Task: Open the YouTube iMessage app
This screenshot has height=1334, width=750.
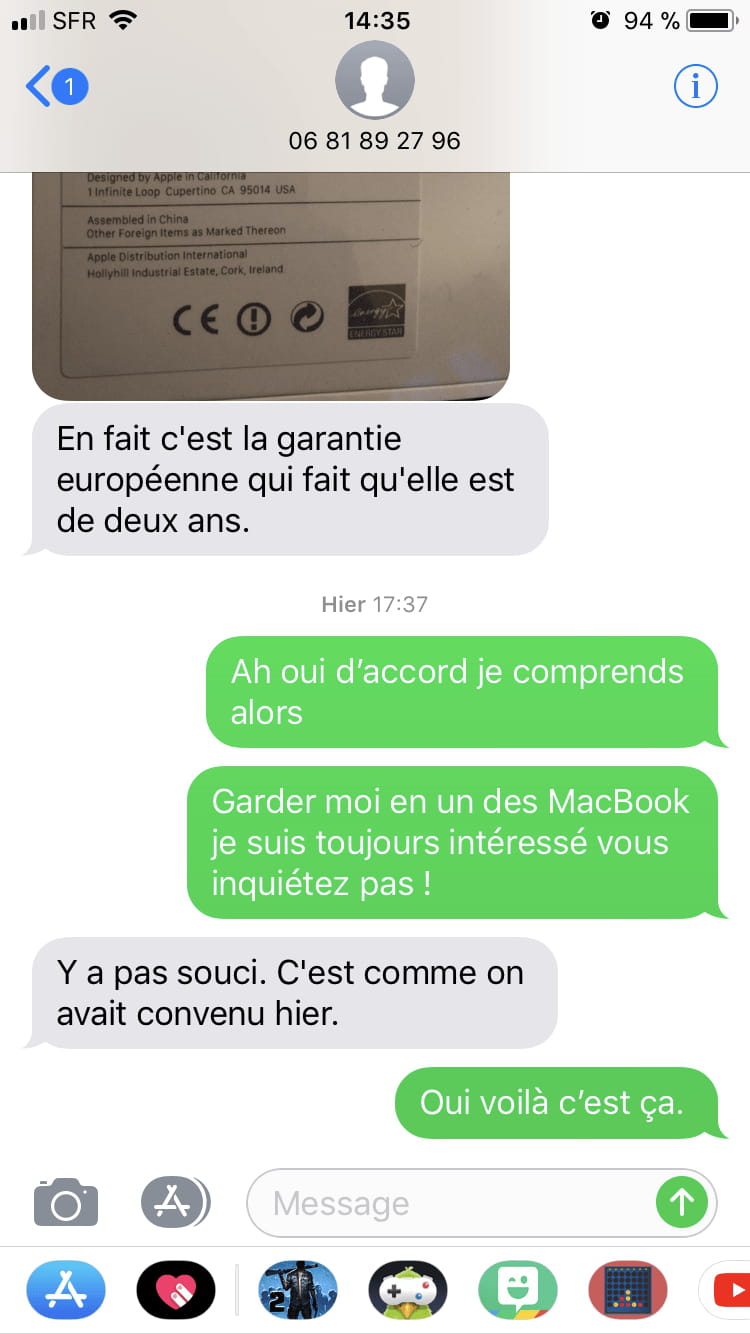Action: pos(725,1290)
